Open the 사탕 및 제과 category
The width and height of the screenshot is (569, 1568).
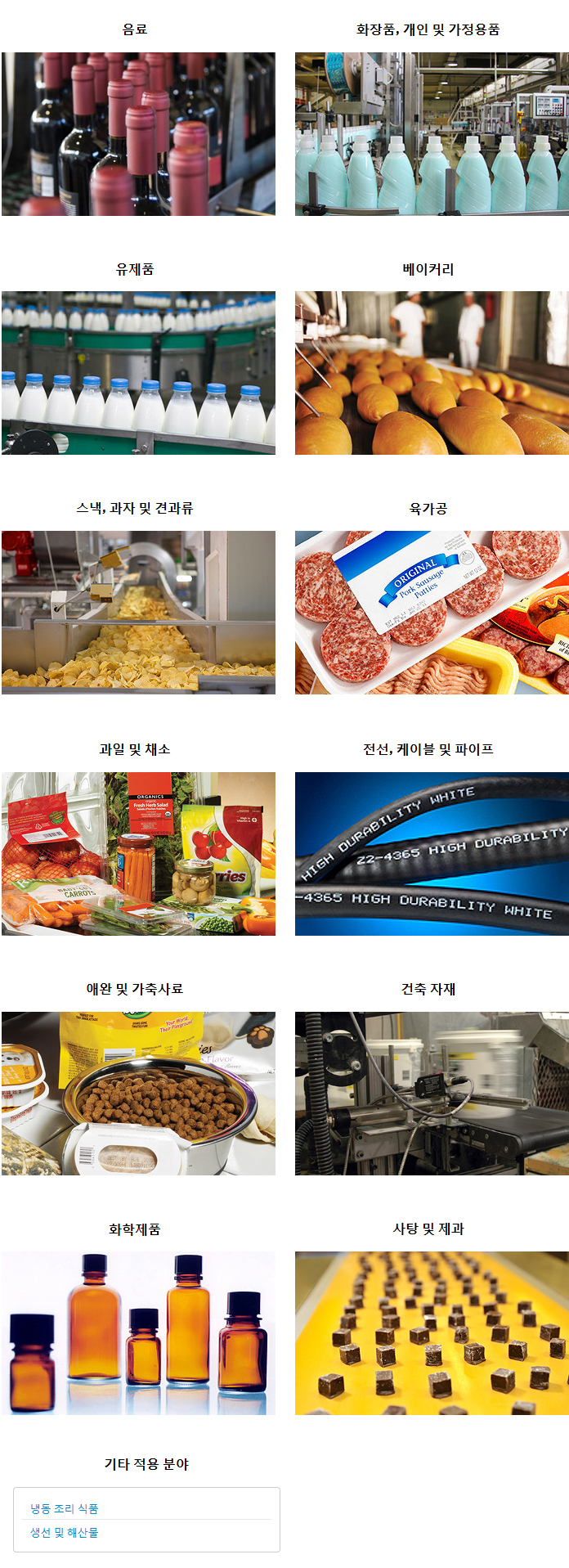click(x=432, y=1333)
